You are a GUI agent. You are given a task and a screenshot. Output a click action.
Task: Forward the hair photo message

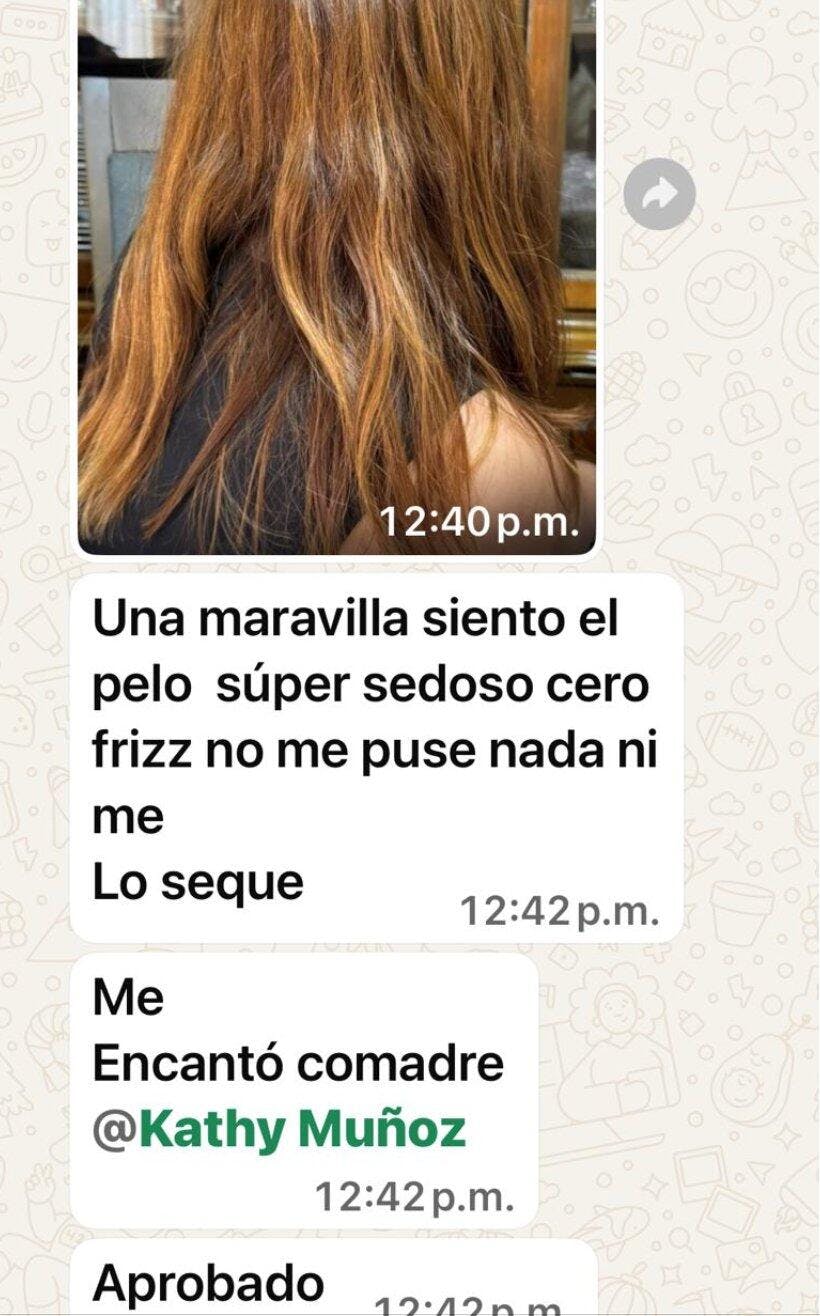pyautogui.click(x=659, y=194)
